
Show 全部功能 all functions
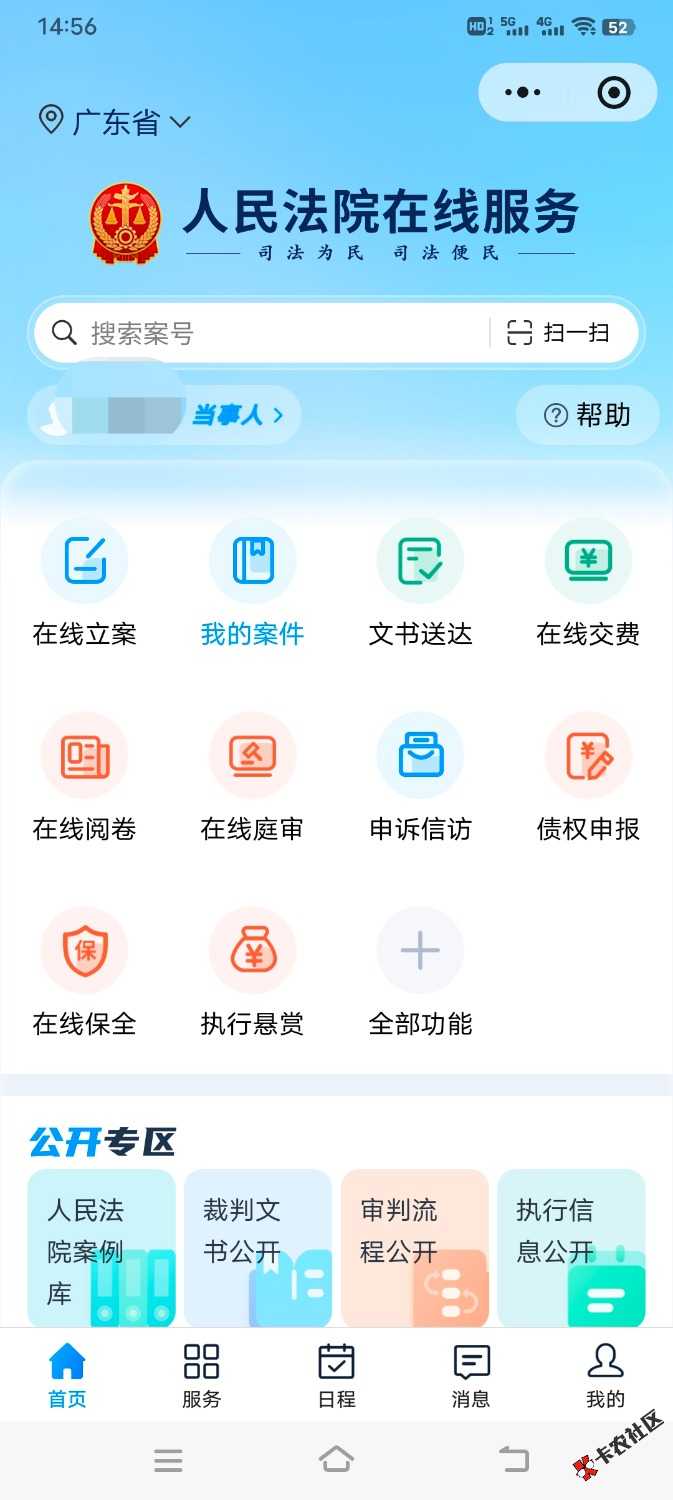pos(420,973)
